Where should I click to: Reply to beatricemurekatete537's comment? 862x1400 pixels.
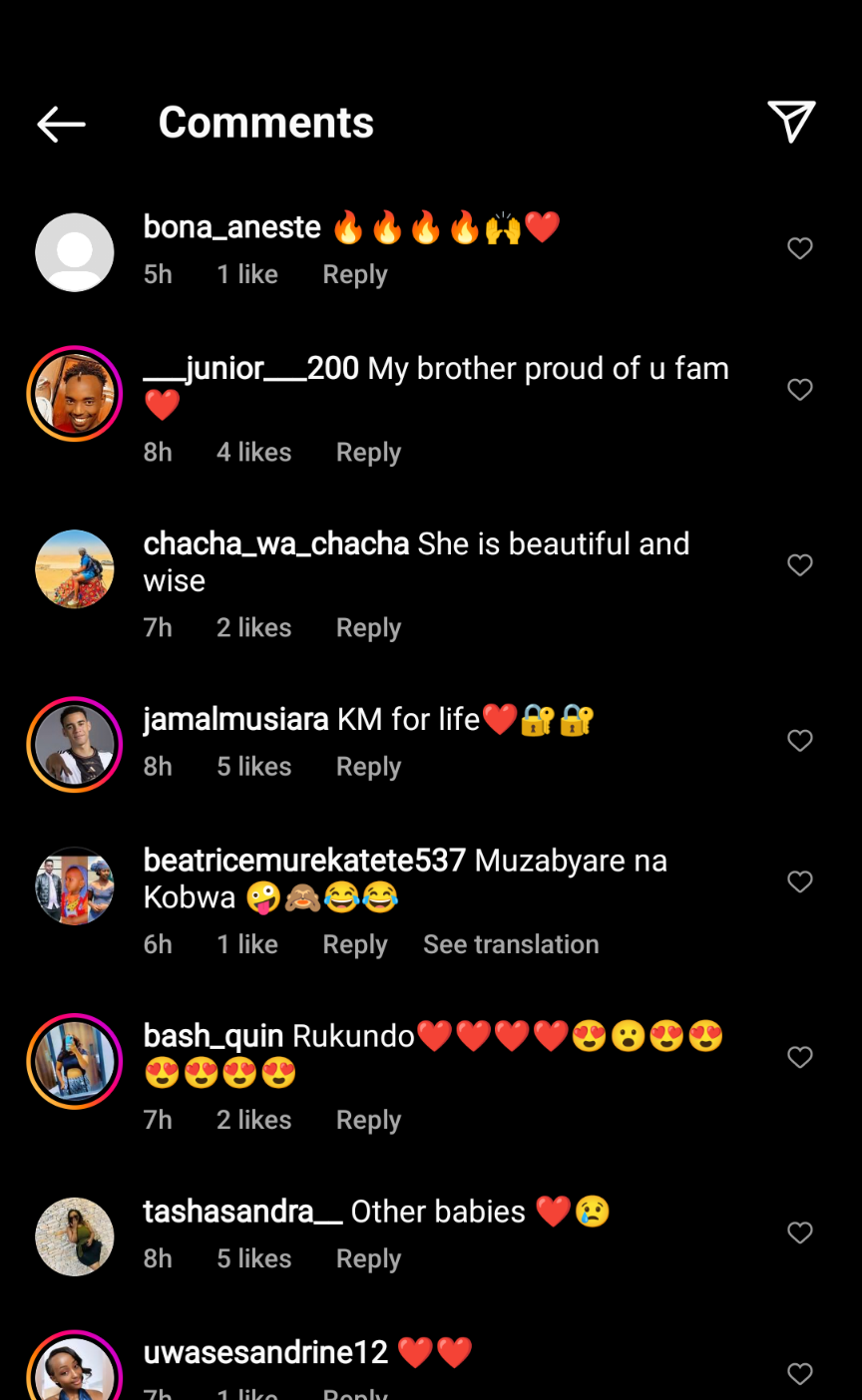[x=354, y=944]
